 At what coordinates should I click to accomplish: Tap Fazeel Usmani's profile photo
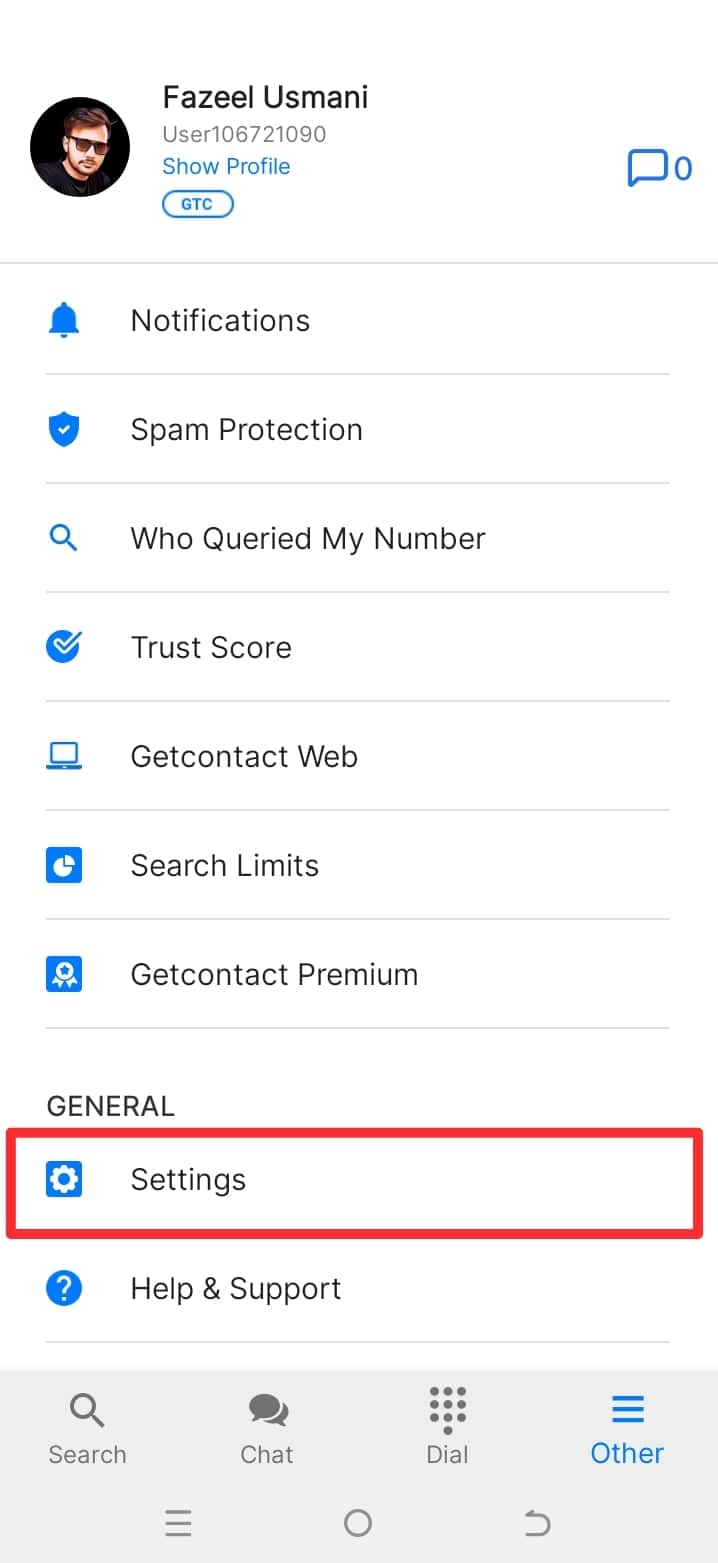[x=80, y=147]
